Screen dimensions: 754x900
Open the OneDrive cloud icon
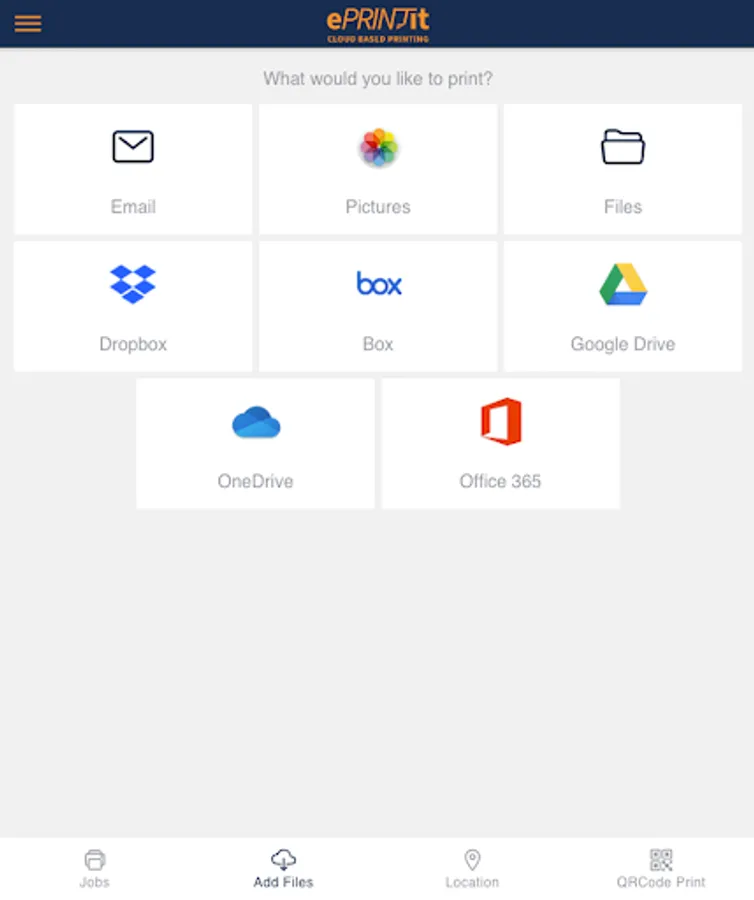click(255, 420)
